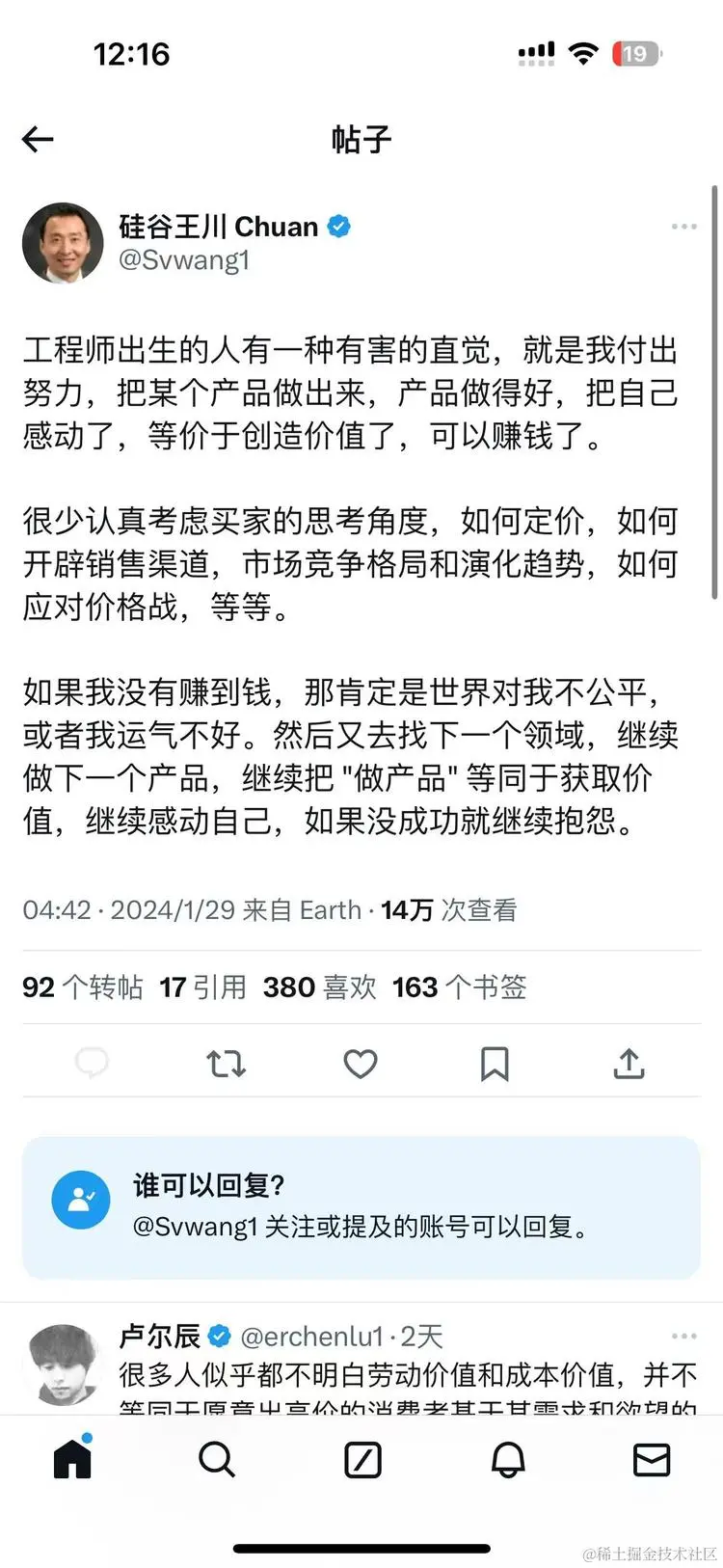The width and height of the screenshot is (723, 1568).
Task: Open overflow menu on 卢尔辰's reply
Action: (x=683, y=1337)
